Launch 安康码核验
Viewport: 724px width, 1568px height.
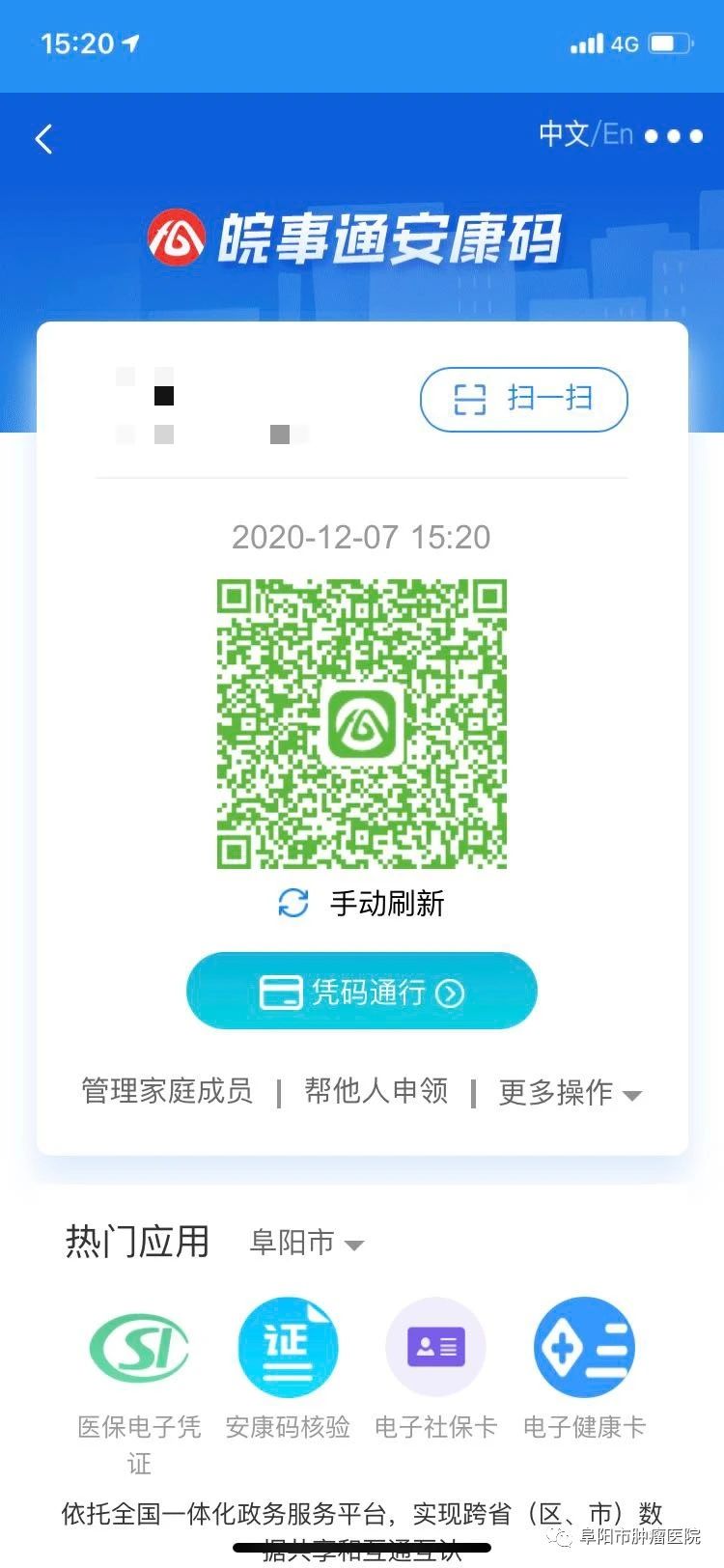[x=288, y=1347]
